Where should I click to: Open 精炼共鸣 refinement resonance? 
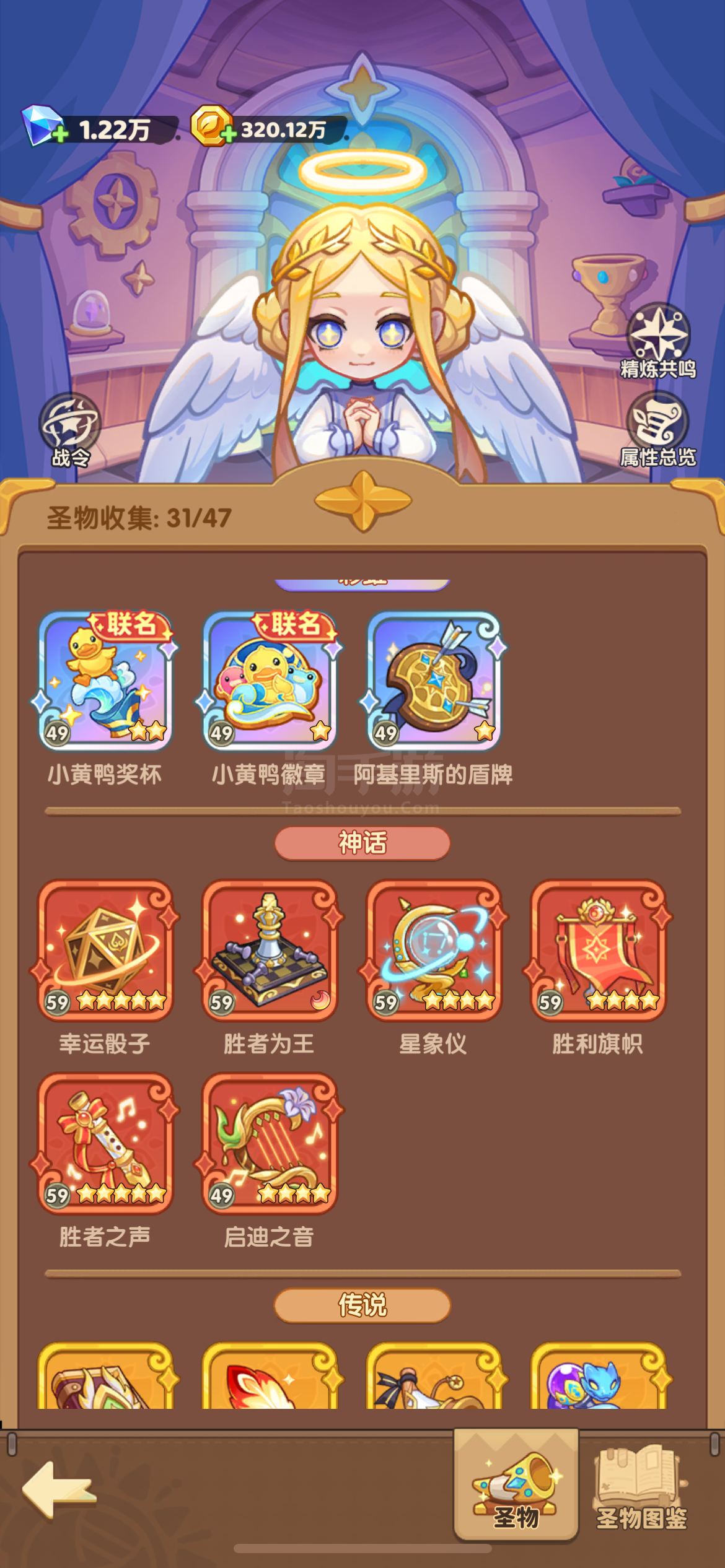coord(658,341)
